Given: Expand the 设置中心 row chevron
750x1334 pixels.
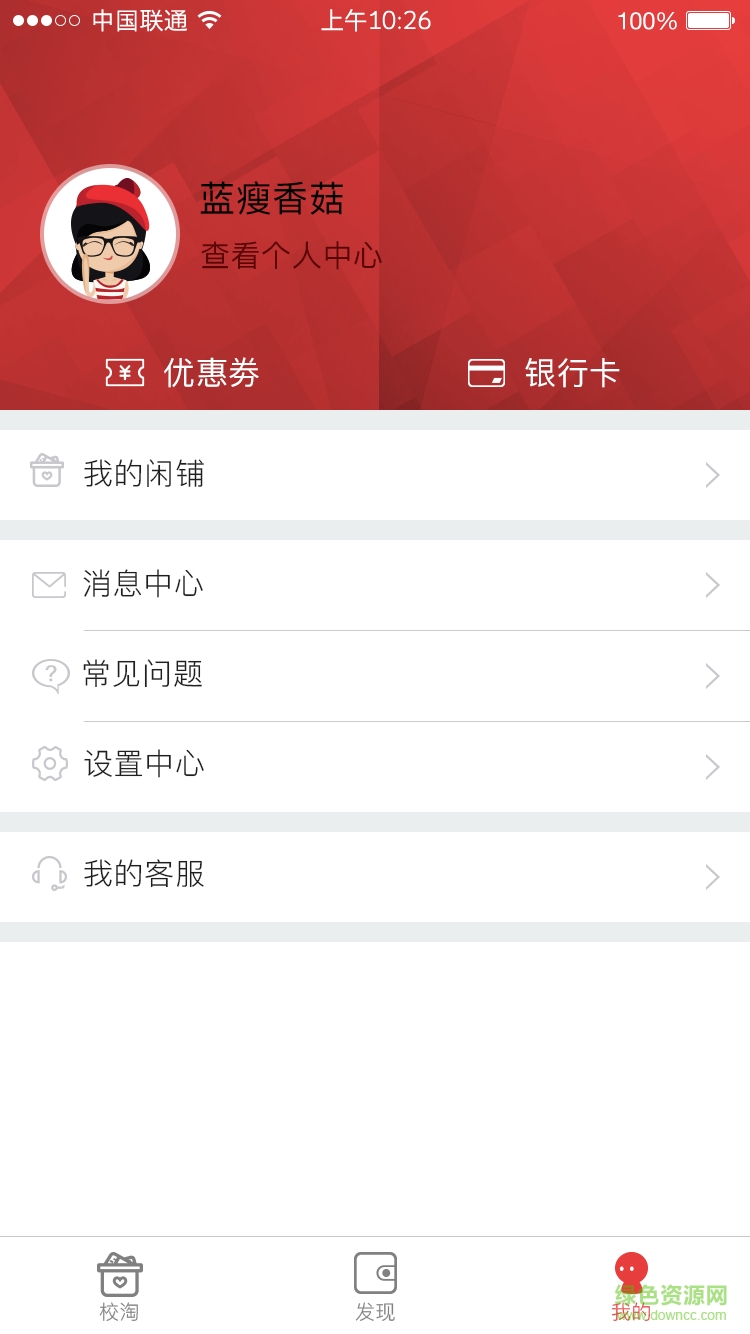Looking at the screenshot, I should point(712,765).
